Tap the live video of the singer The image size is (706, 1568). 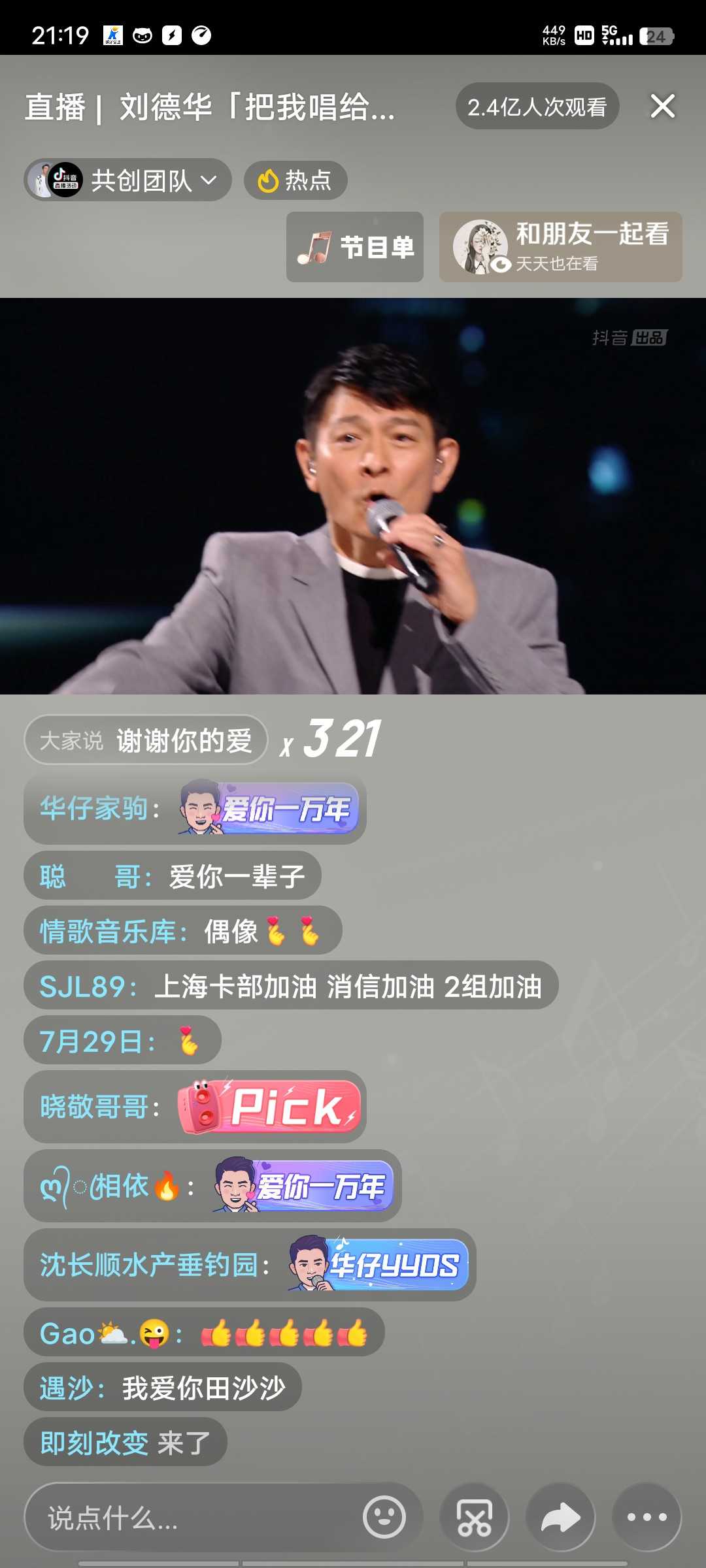click(353, 496)
